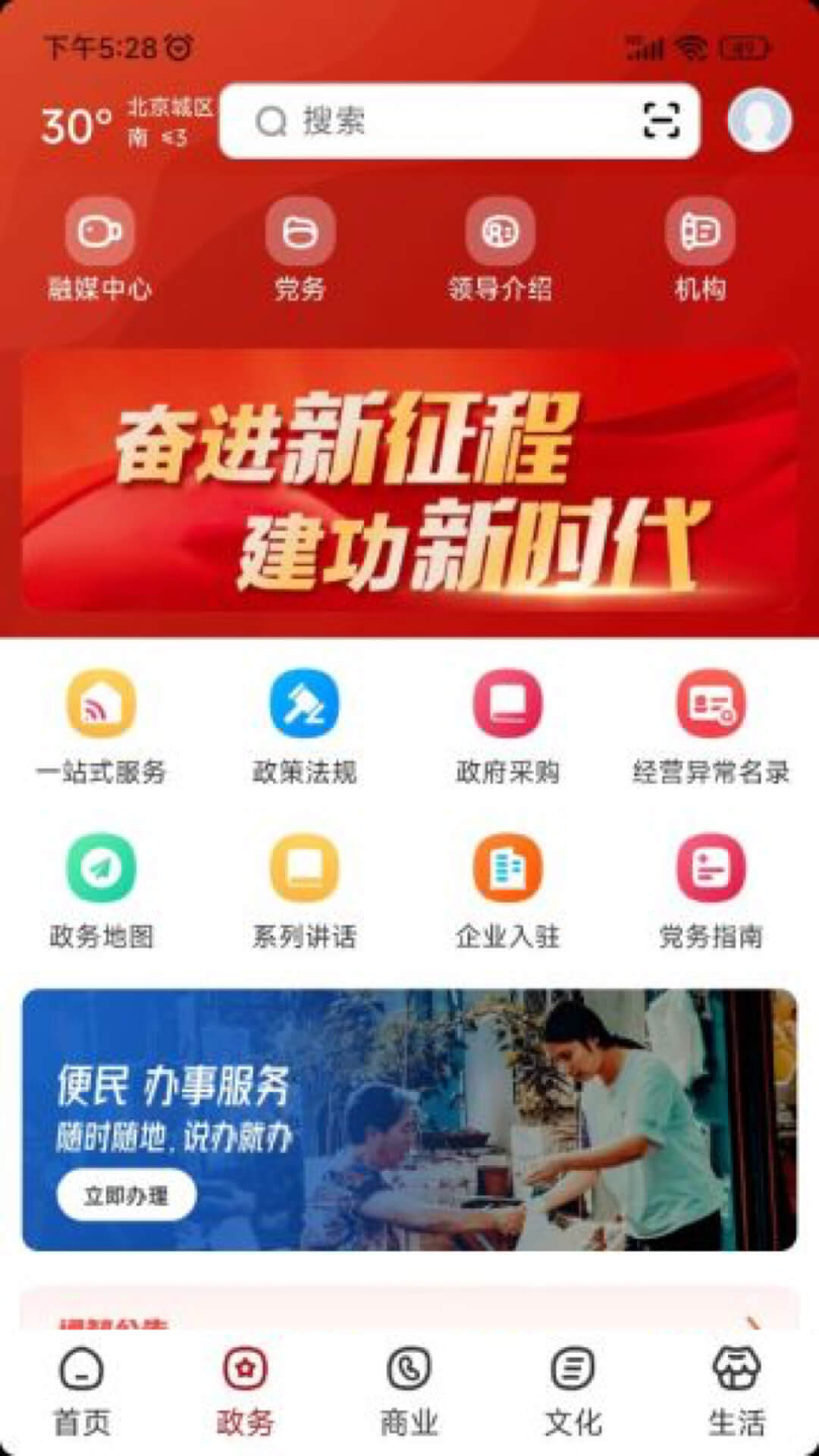
Task: Open 经营异常名录
Action: (711, 727)
